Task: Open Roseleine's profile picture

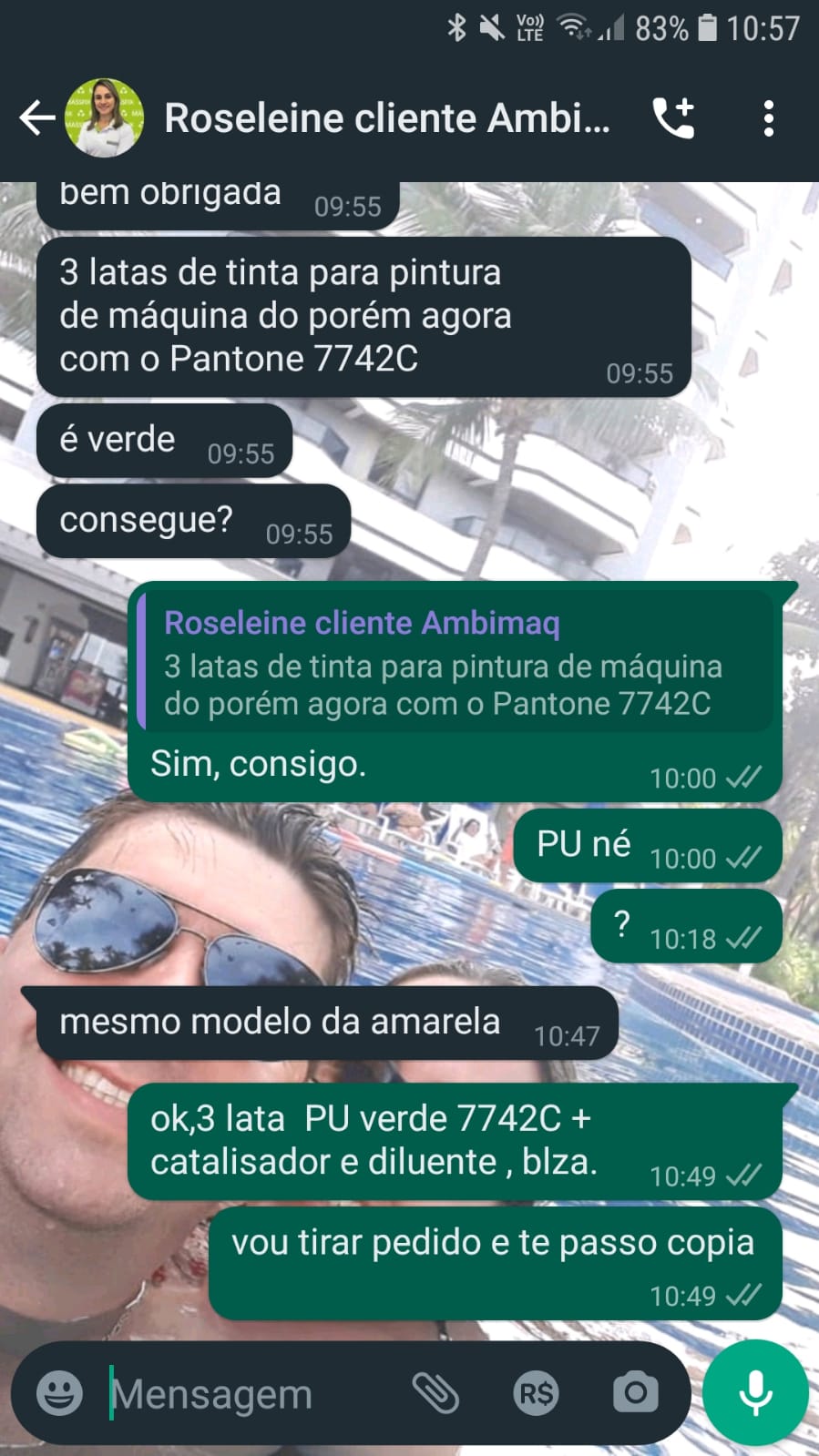Action: pos(104,118)
